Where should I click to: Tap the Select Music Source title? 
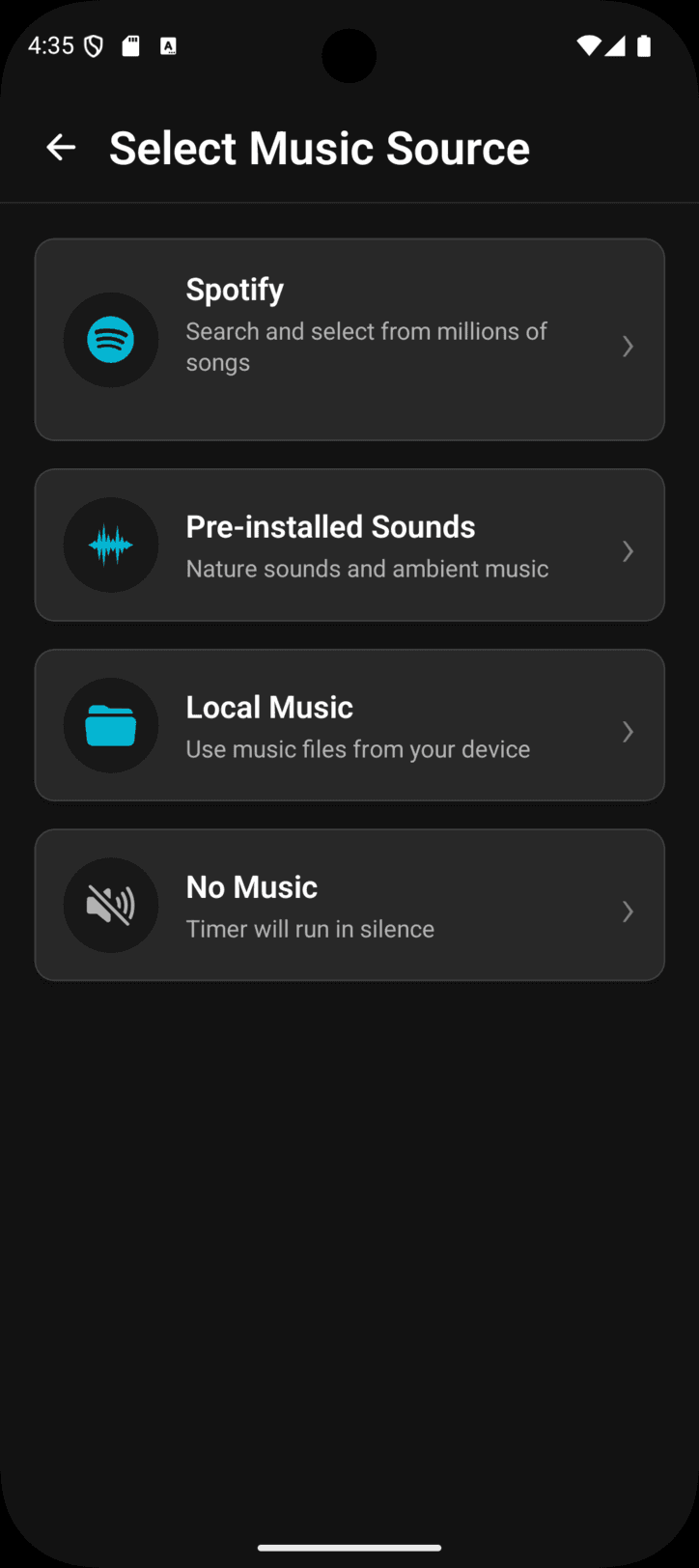click(x=320, y=147)
